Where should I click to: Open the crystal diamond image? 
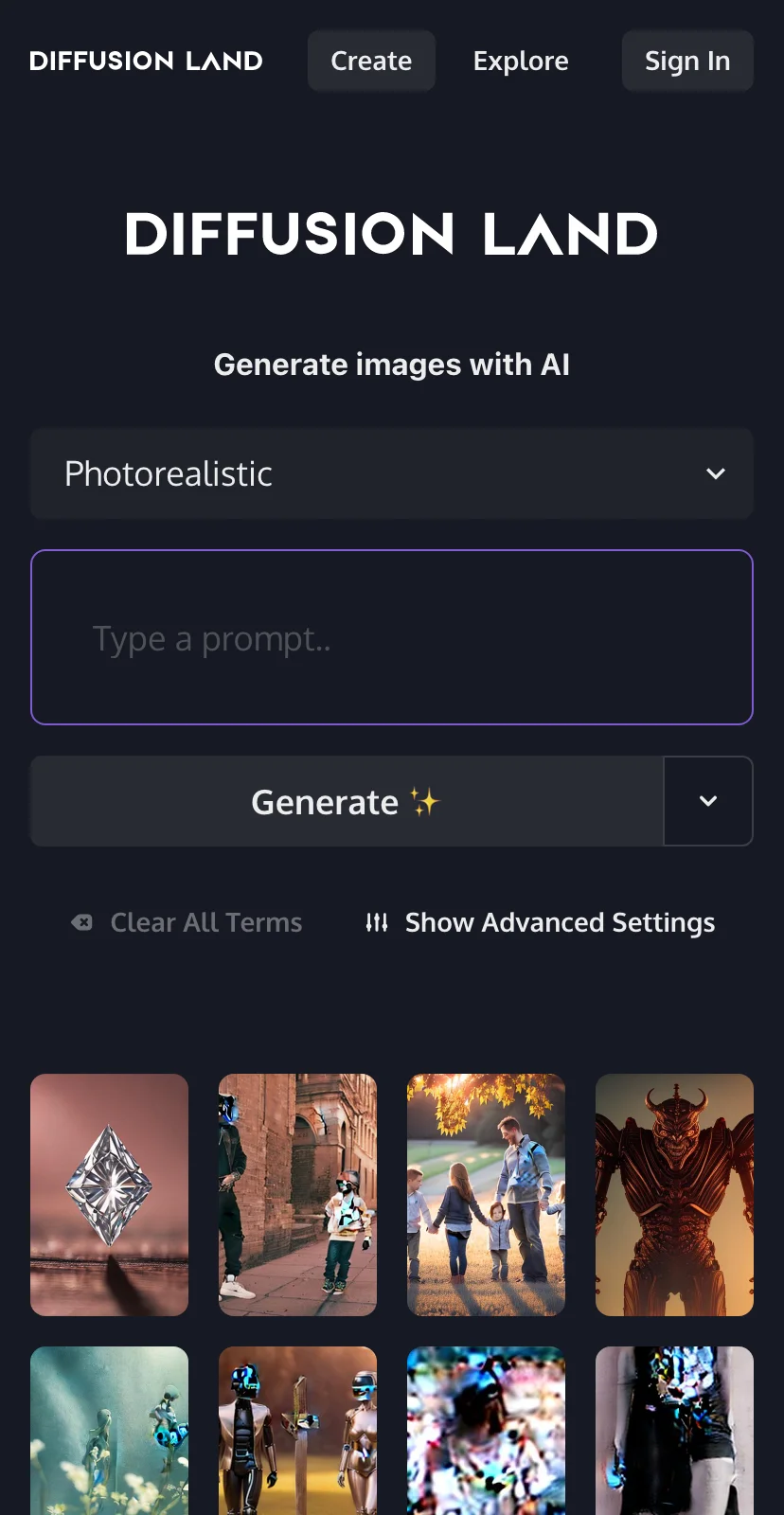[109, 1195]
